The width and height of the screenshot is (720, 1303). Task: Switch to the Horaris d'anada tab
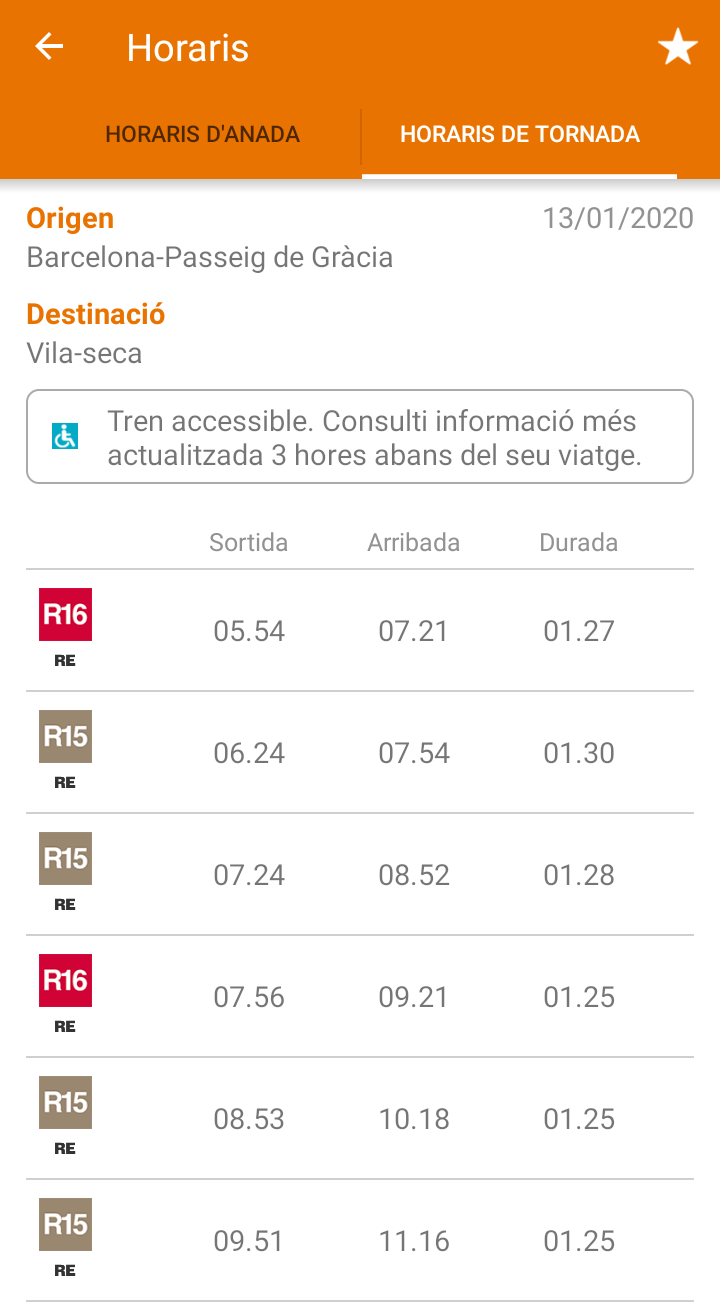point(202,135)
